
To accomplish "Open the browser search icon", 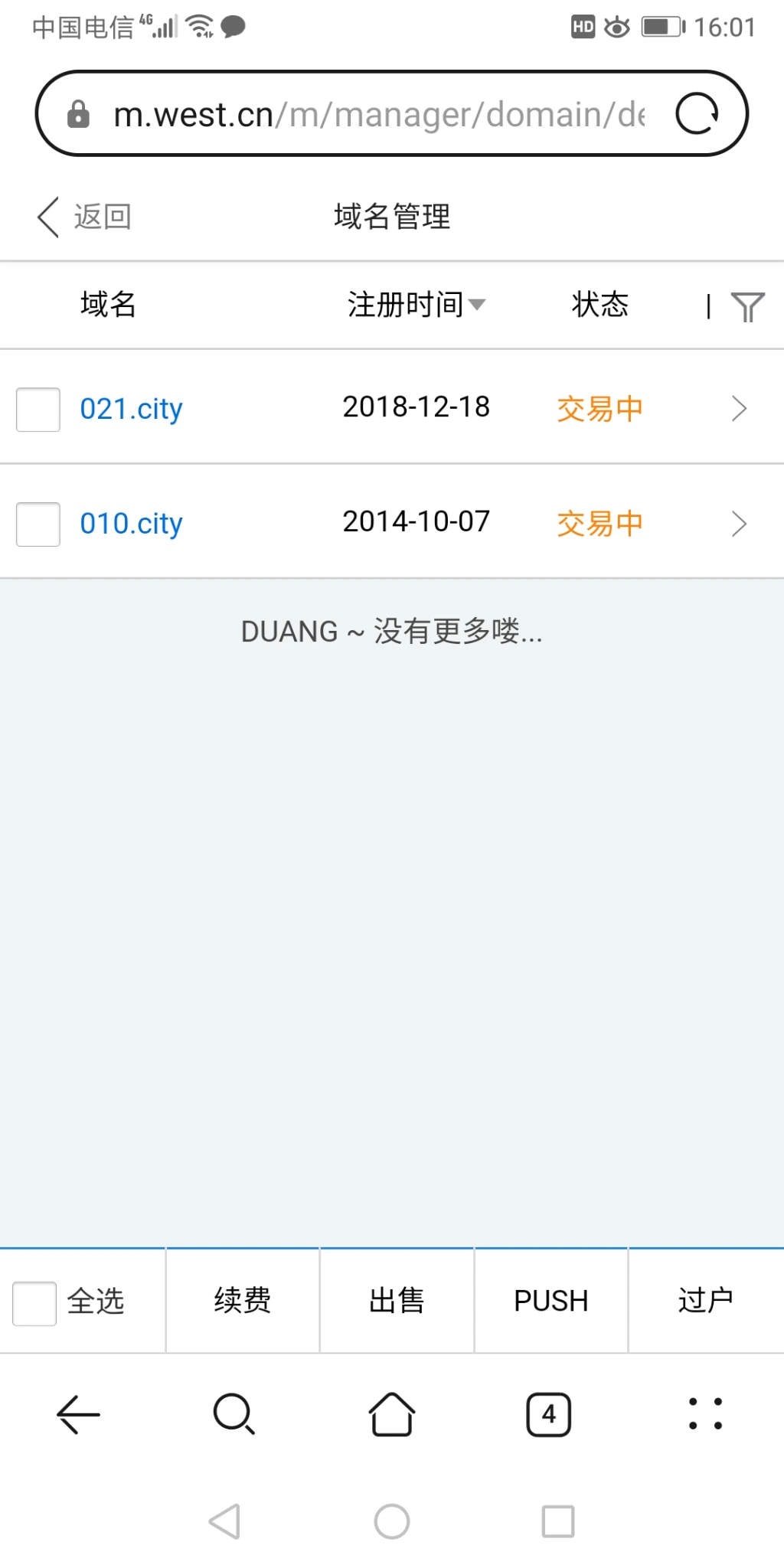I will (234, 1414).
